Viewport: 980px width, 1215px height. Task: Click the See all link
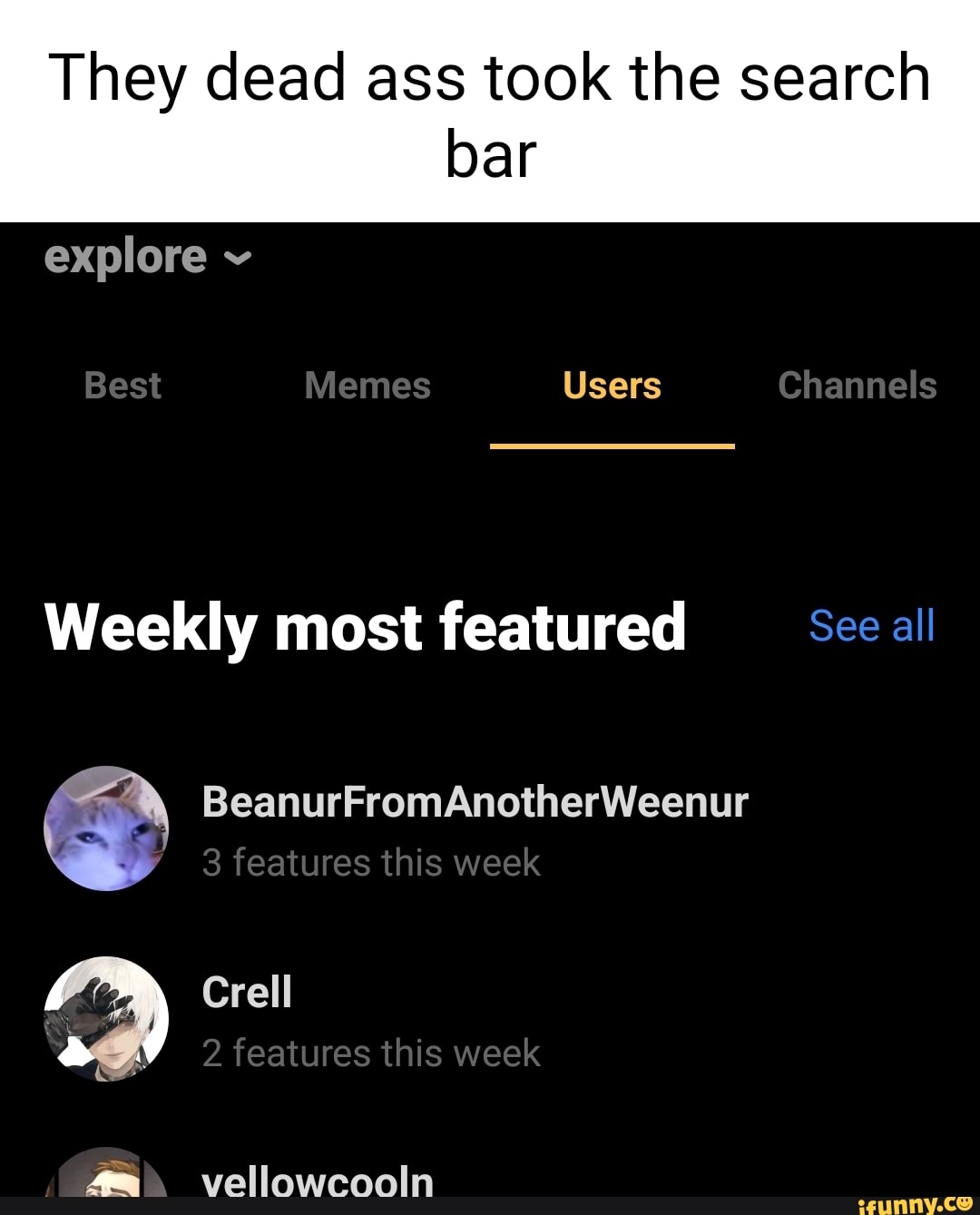click(x=871, y=625)
